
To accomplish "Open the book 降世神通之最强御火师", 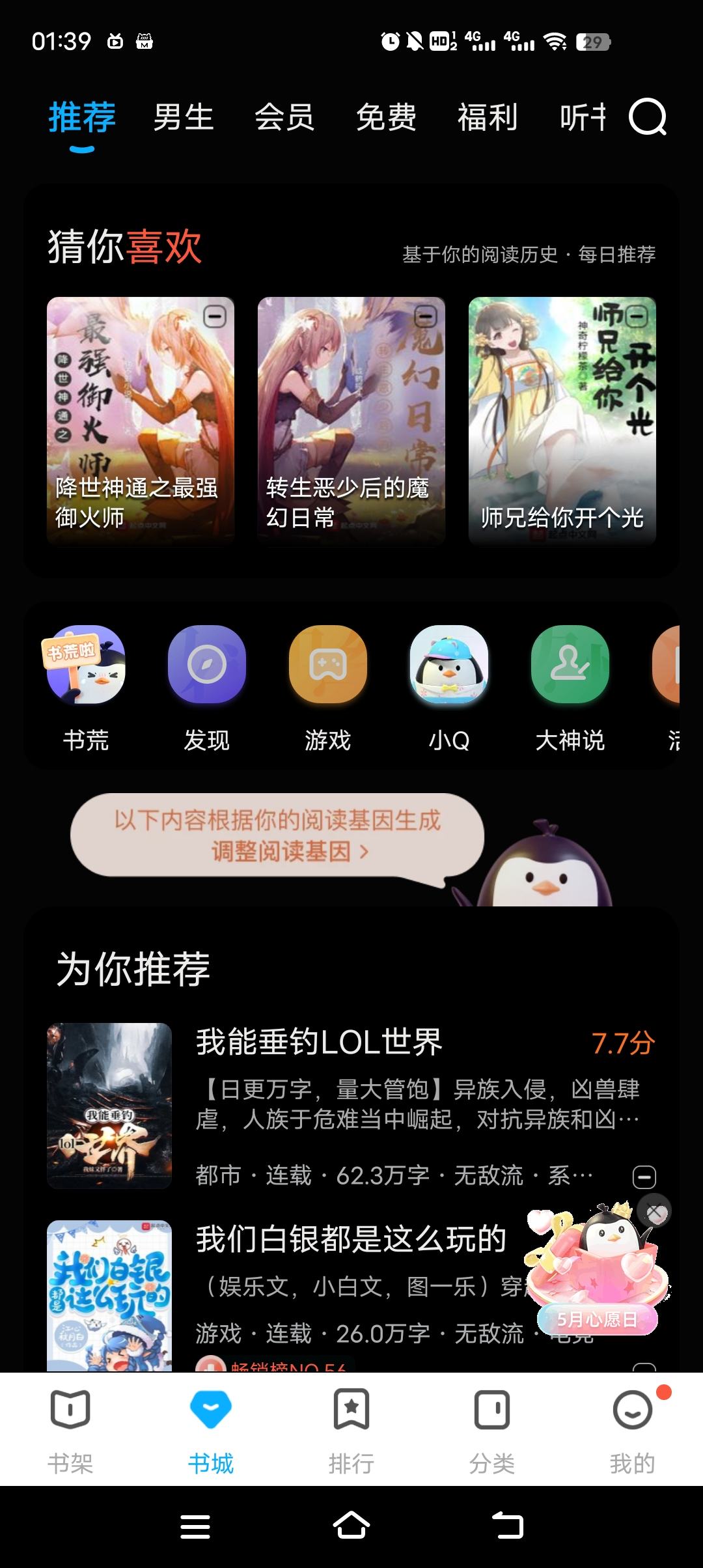I will pos(141,420).
